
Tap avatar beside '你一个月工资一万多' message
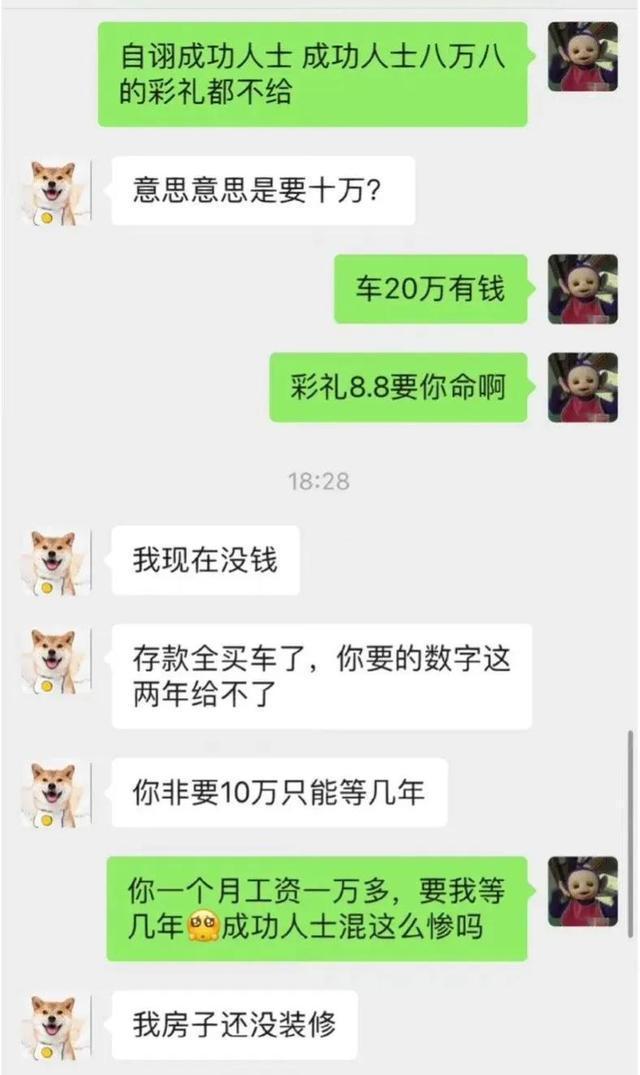(582, 891)
